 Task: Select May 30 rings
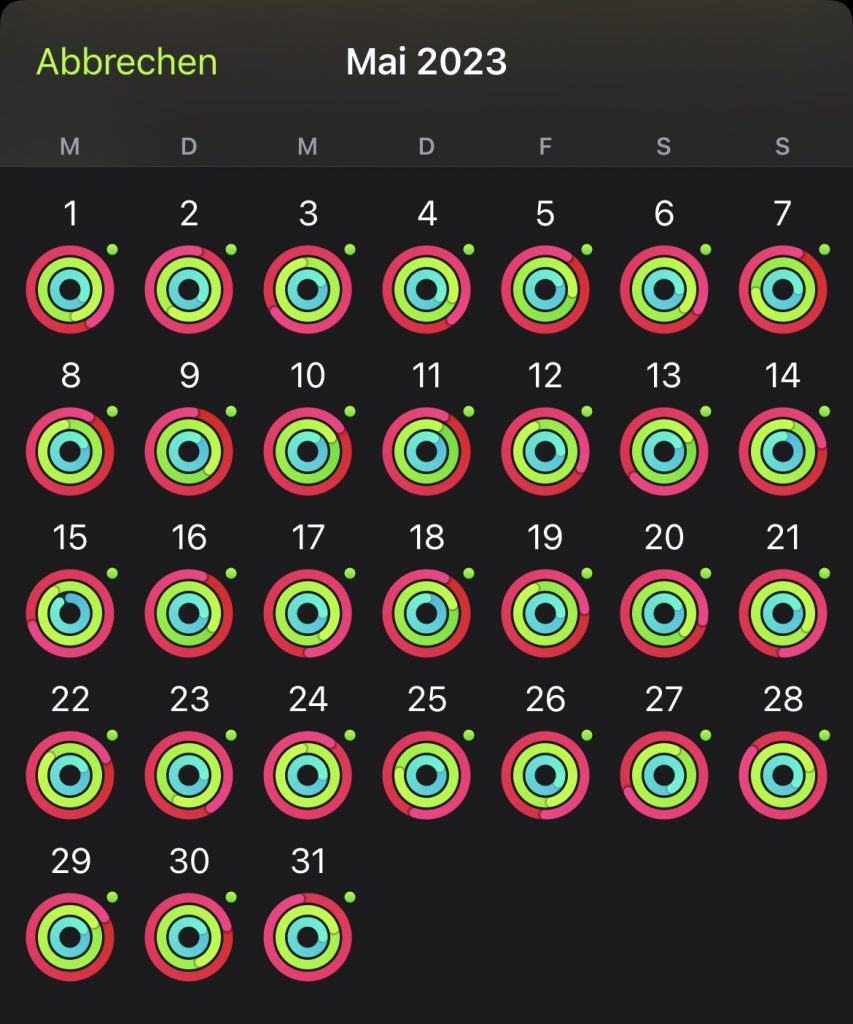point(189,937)
